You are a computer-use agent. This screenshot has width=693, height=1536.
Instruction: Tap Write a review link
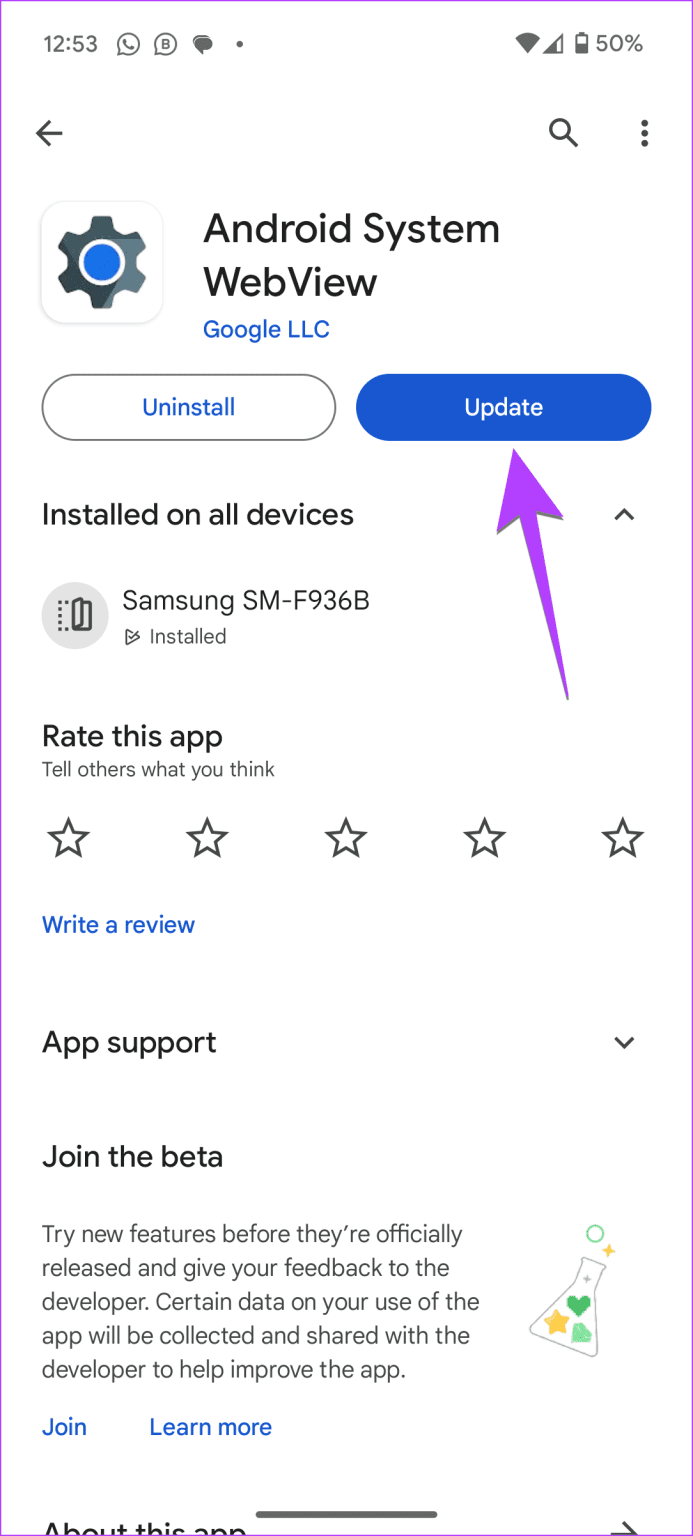click(118, 924)
